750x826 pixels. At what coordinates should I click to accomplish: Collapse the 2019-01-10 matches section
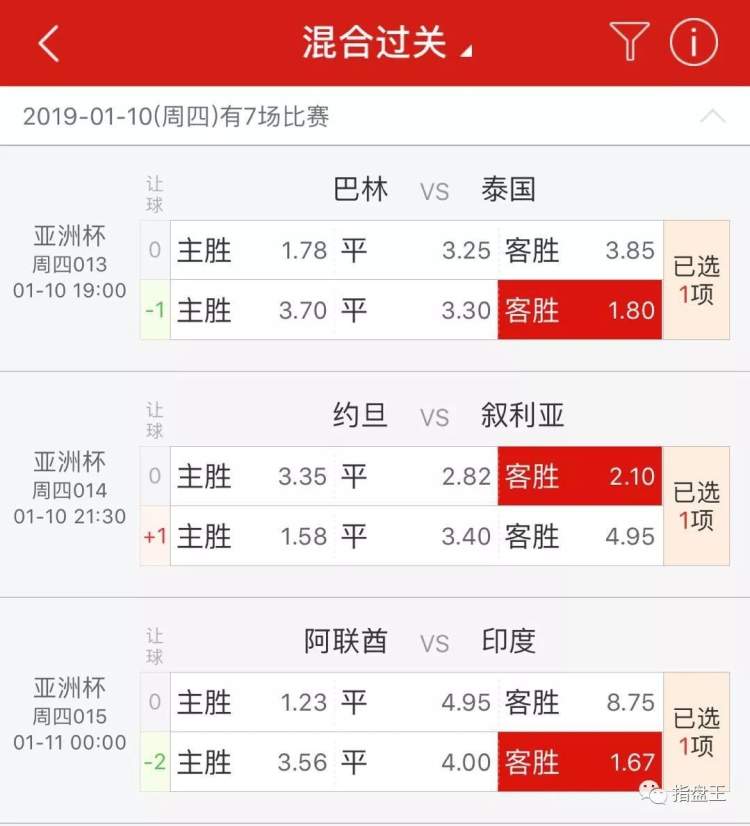pos(713,116)
